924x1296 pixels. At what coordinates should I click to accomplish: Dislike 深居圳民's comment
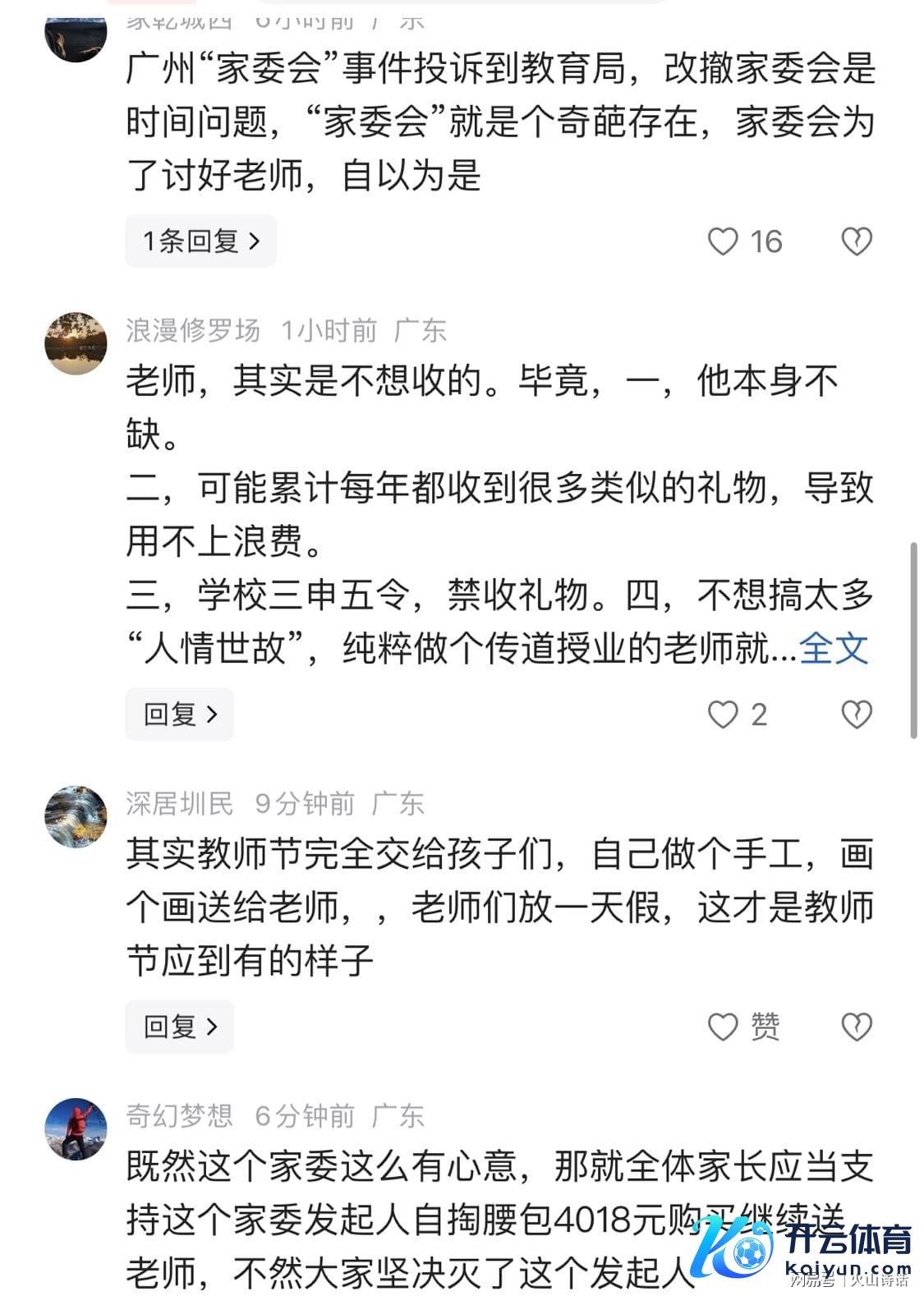pyautogui.click(x=857, y=1027)
